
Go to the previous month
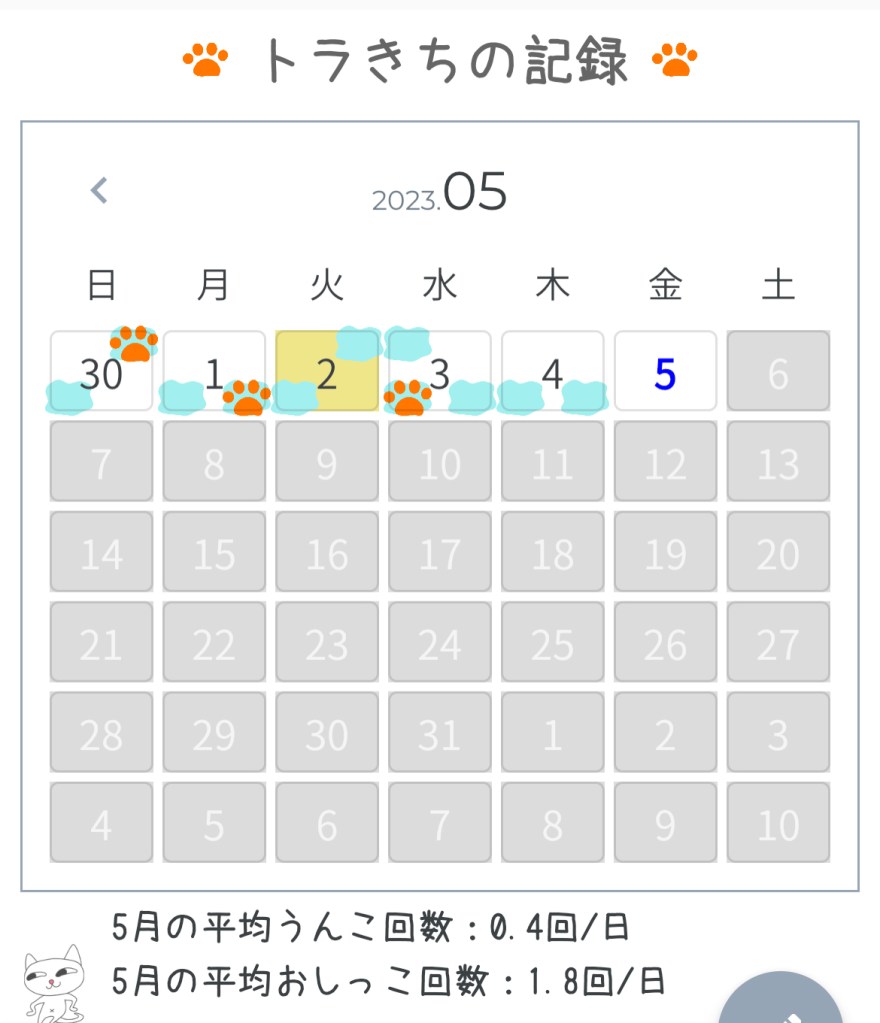(x=98, y=190)
